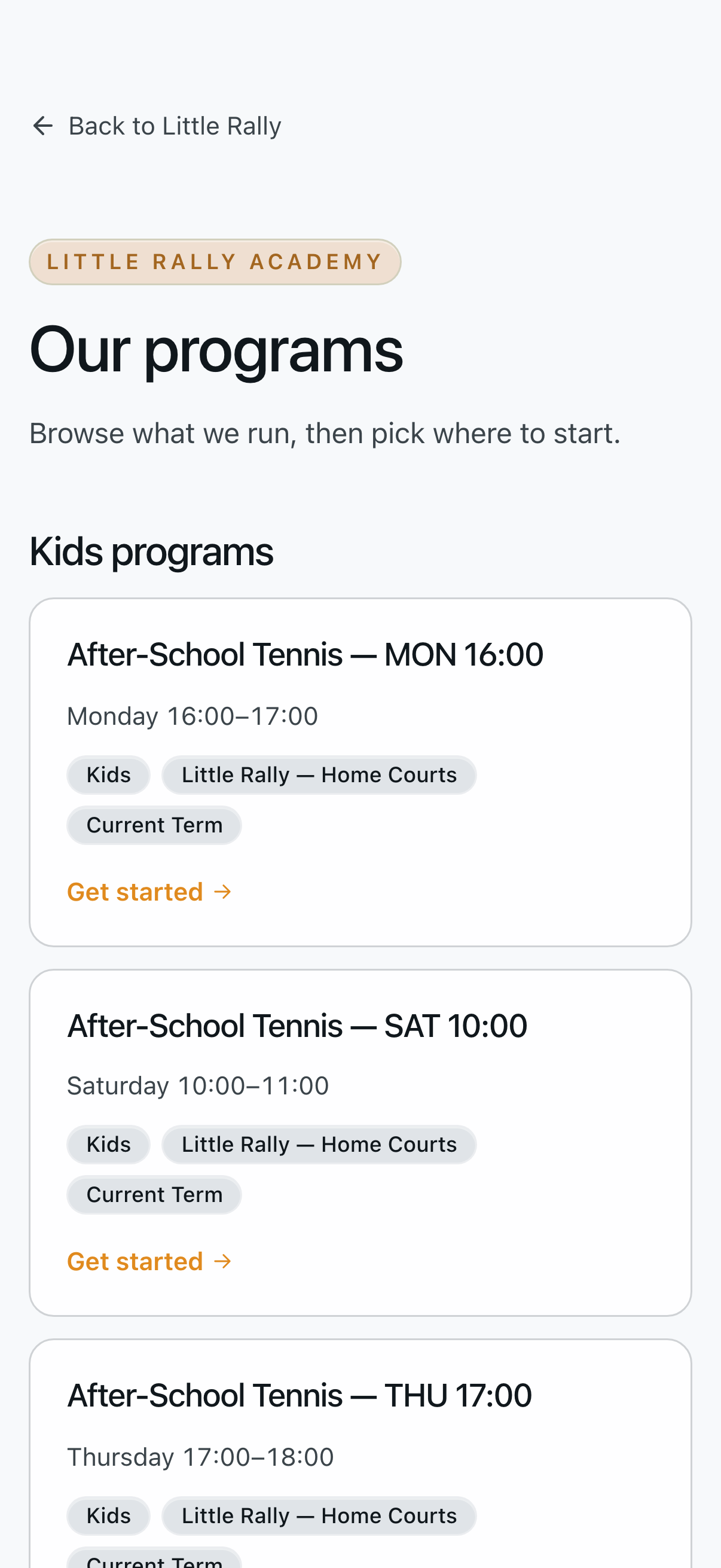Get started with MON 16:00 program
Screen dimensions: 721x1568
point(149,892)
